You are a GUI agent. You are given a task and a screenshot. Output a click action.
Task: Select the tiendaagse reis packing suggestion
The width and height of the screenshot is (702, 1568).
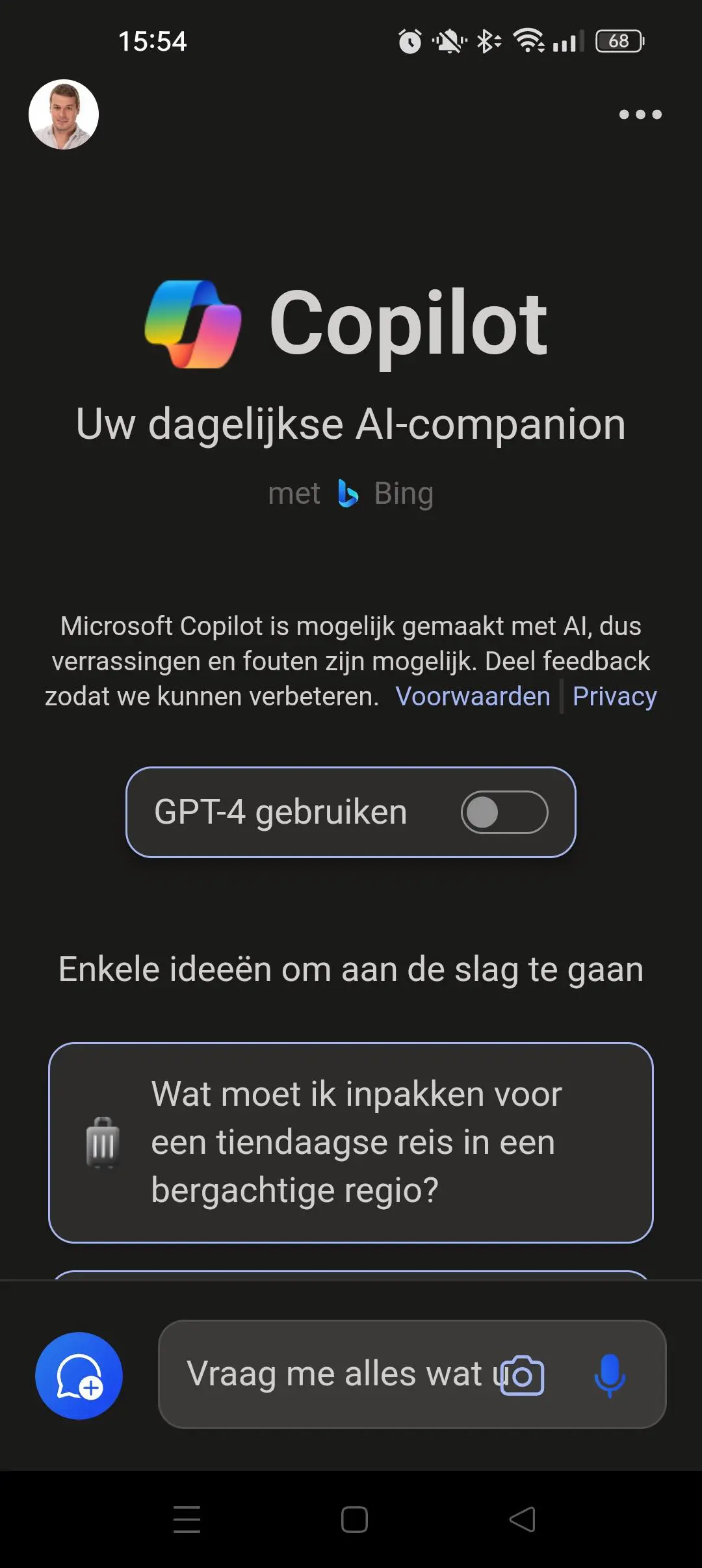point(351,1142)
